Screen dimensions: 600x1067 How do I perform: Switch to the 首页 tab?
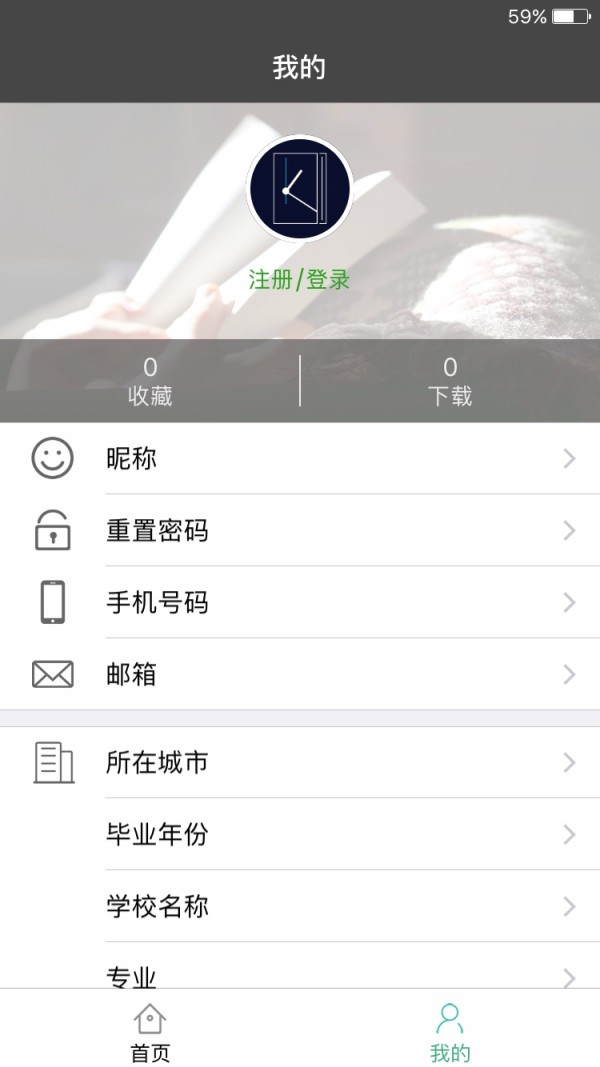click(x=150, y=1032)
